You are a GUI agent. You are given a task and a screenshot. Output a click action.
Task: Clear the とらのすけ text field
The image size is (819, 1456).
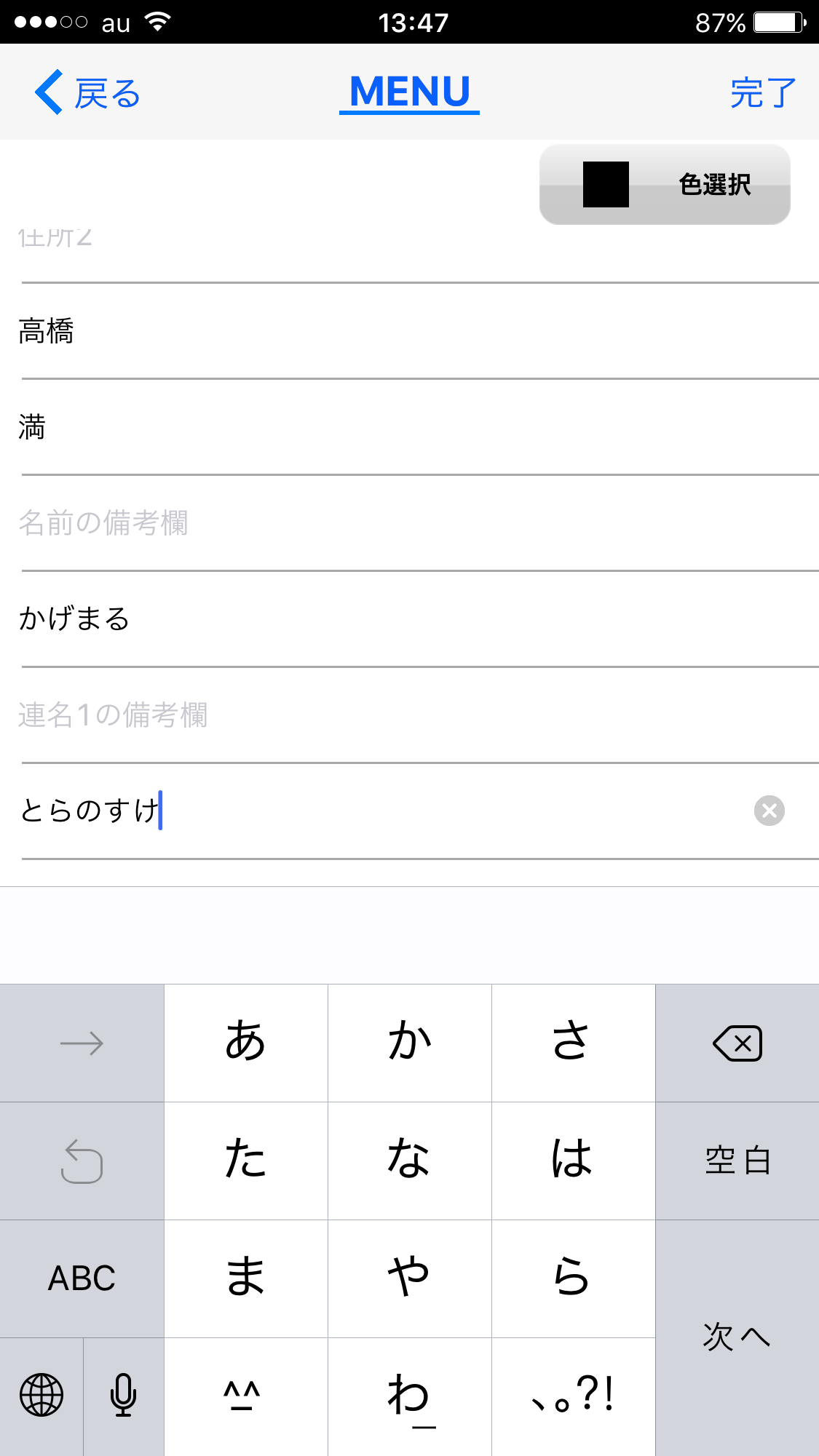(x=769, y=811)
